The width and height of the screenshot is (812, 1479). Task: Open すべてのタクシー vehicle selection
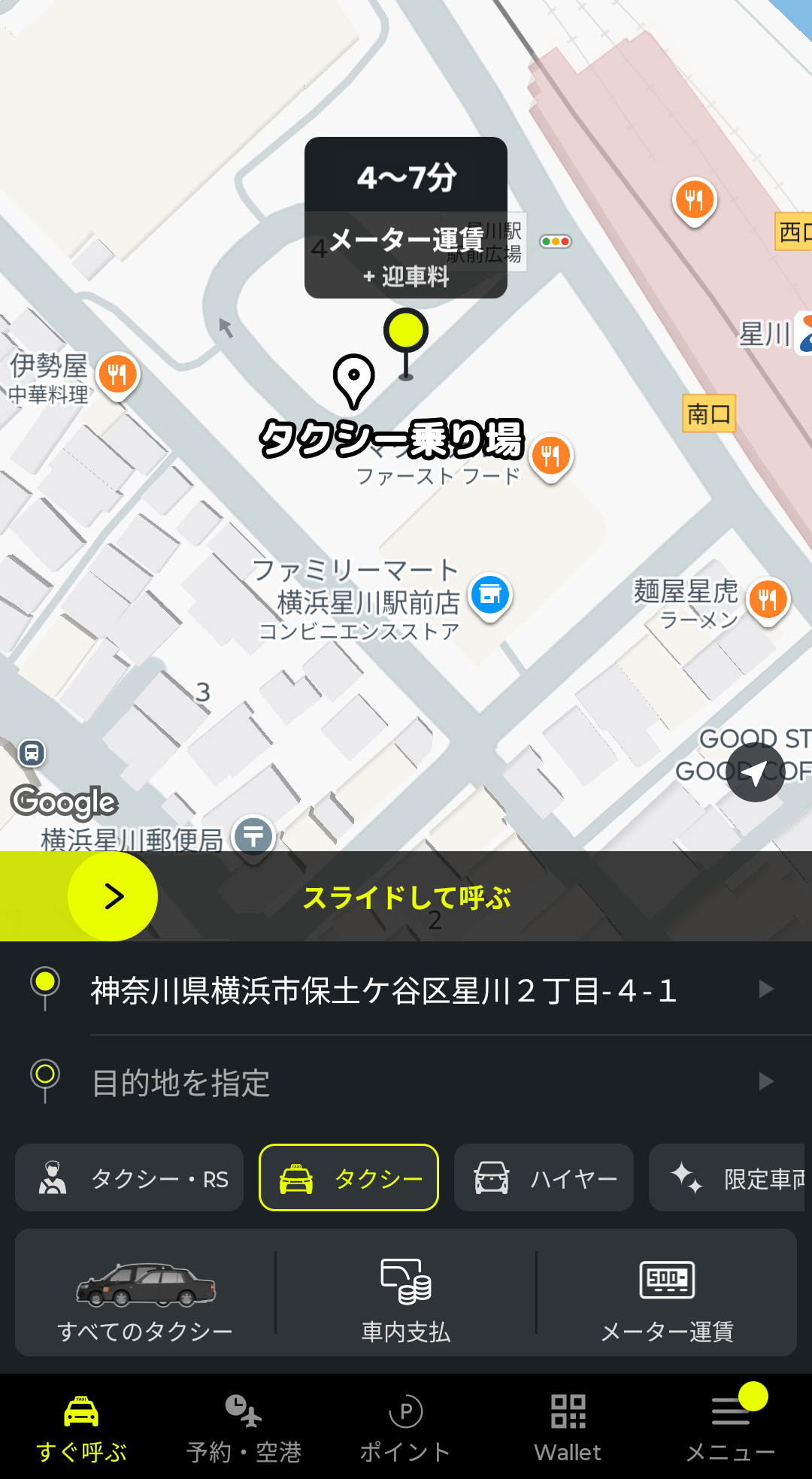(145, 1293)
